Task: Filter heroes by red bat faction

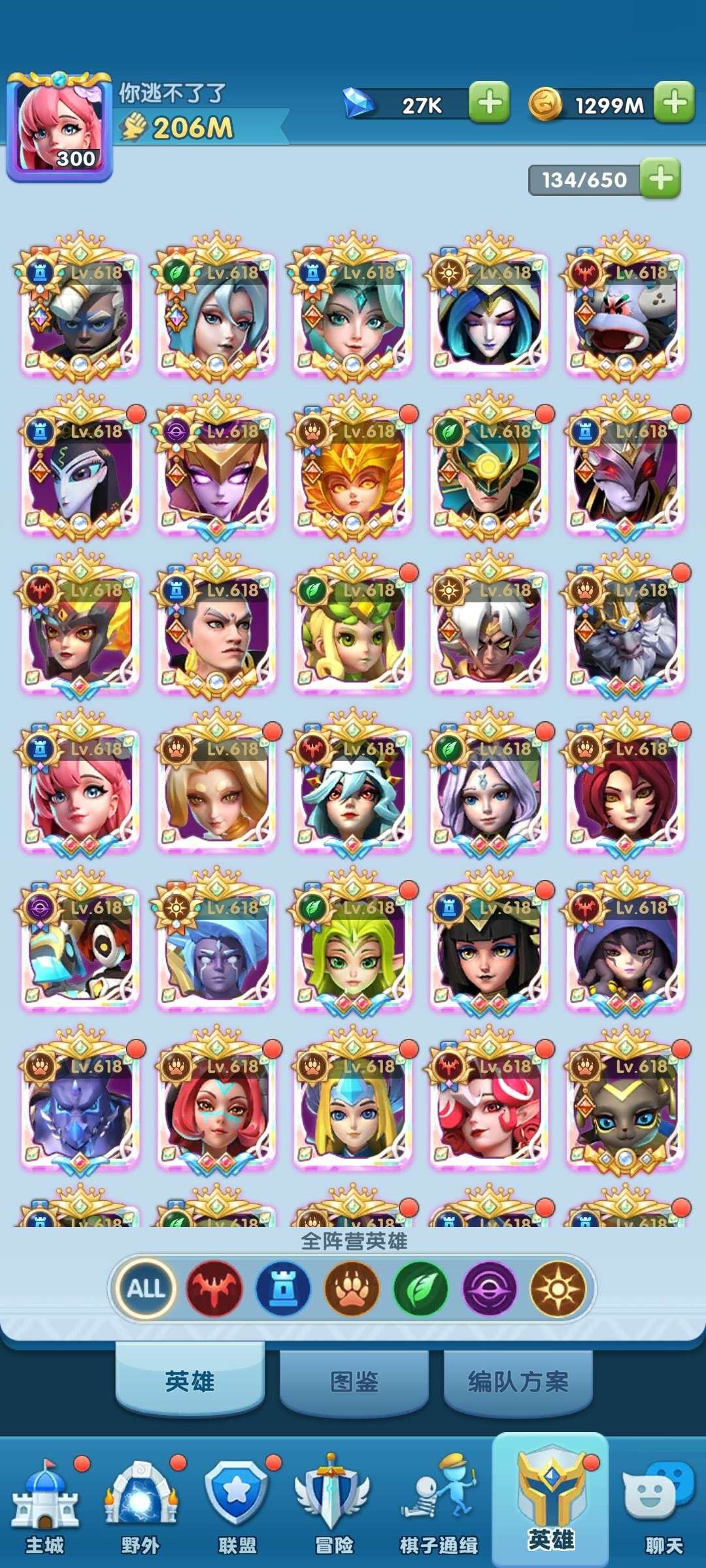Action: click(214, 1289)
